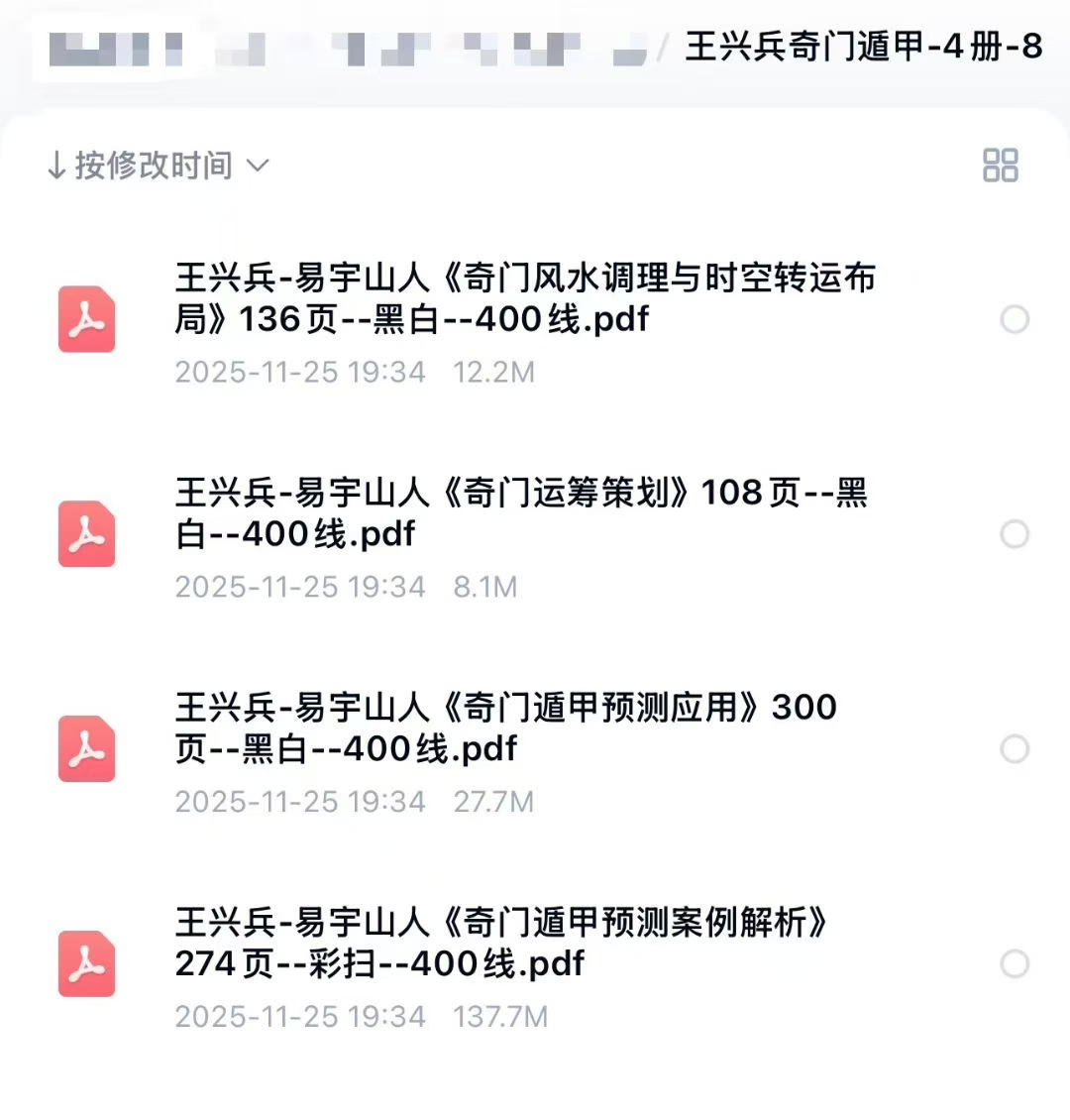Select the 奇门遁甲预测应用 file circle

pos(1015,749)
